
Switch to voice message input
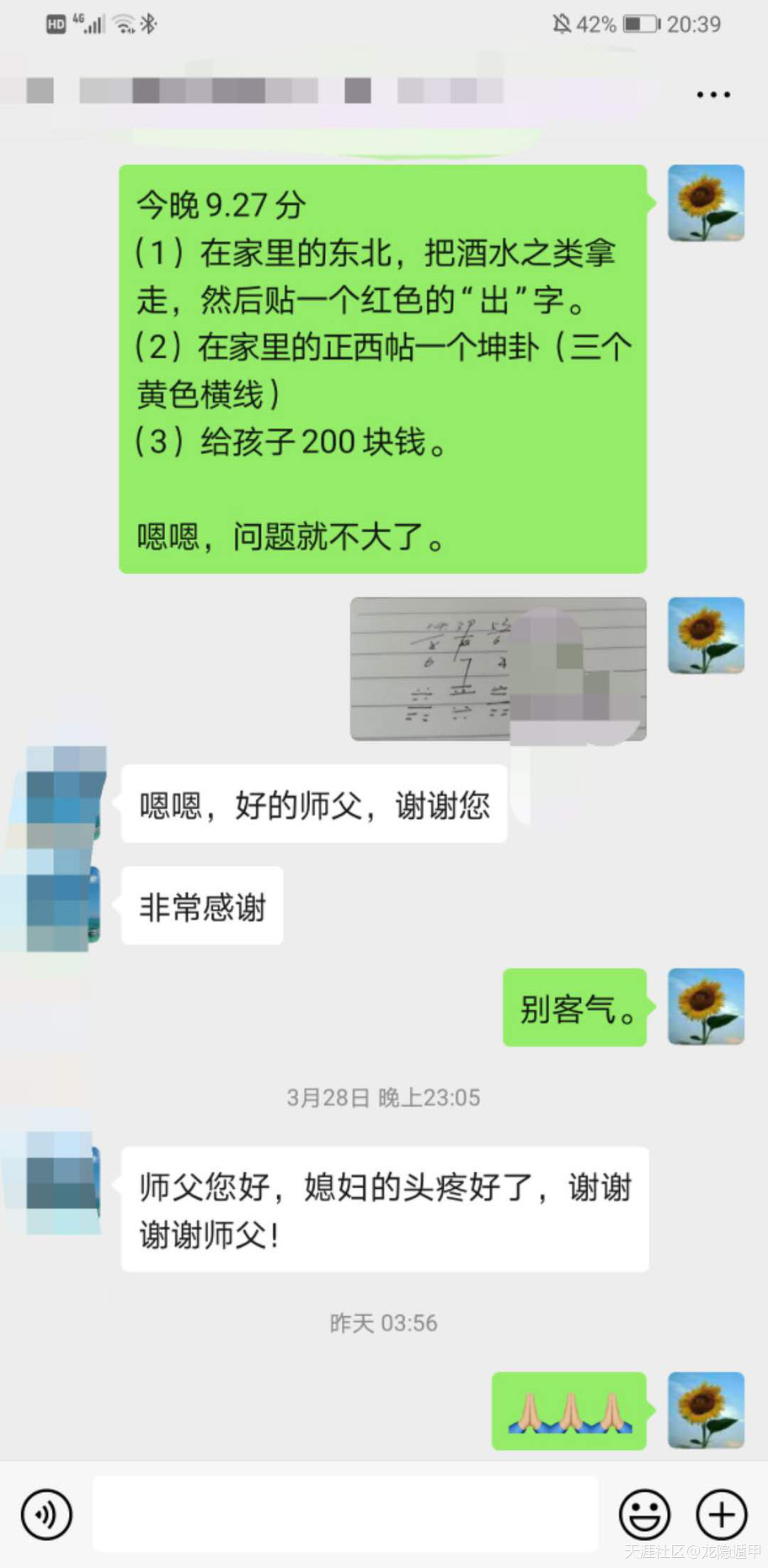[46, 1514]
